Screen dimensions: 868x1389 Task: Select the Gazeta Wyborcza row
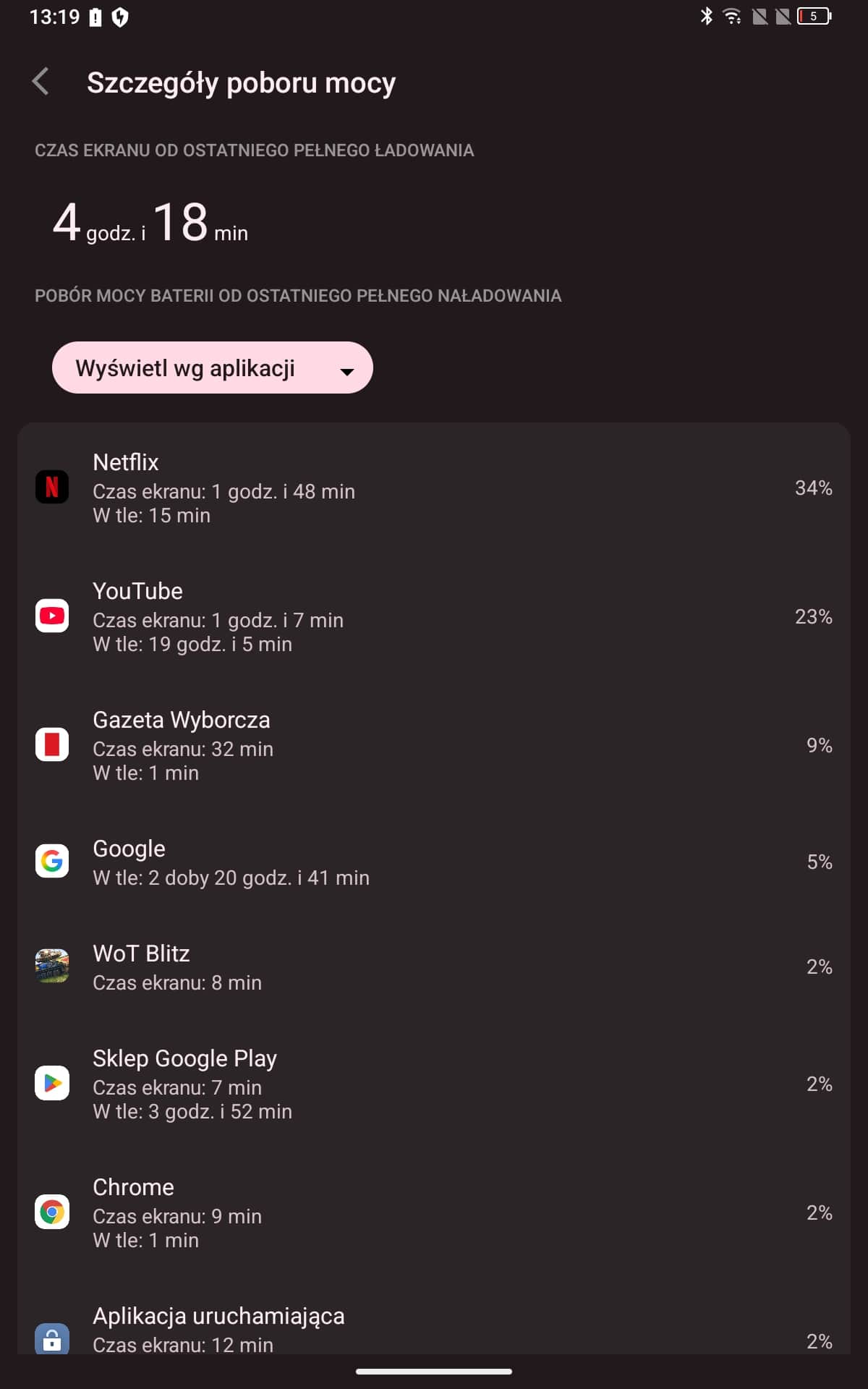pos(434,745)
